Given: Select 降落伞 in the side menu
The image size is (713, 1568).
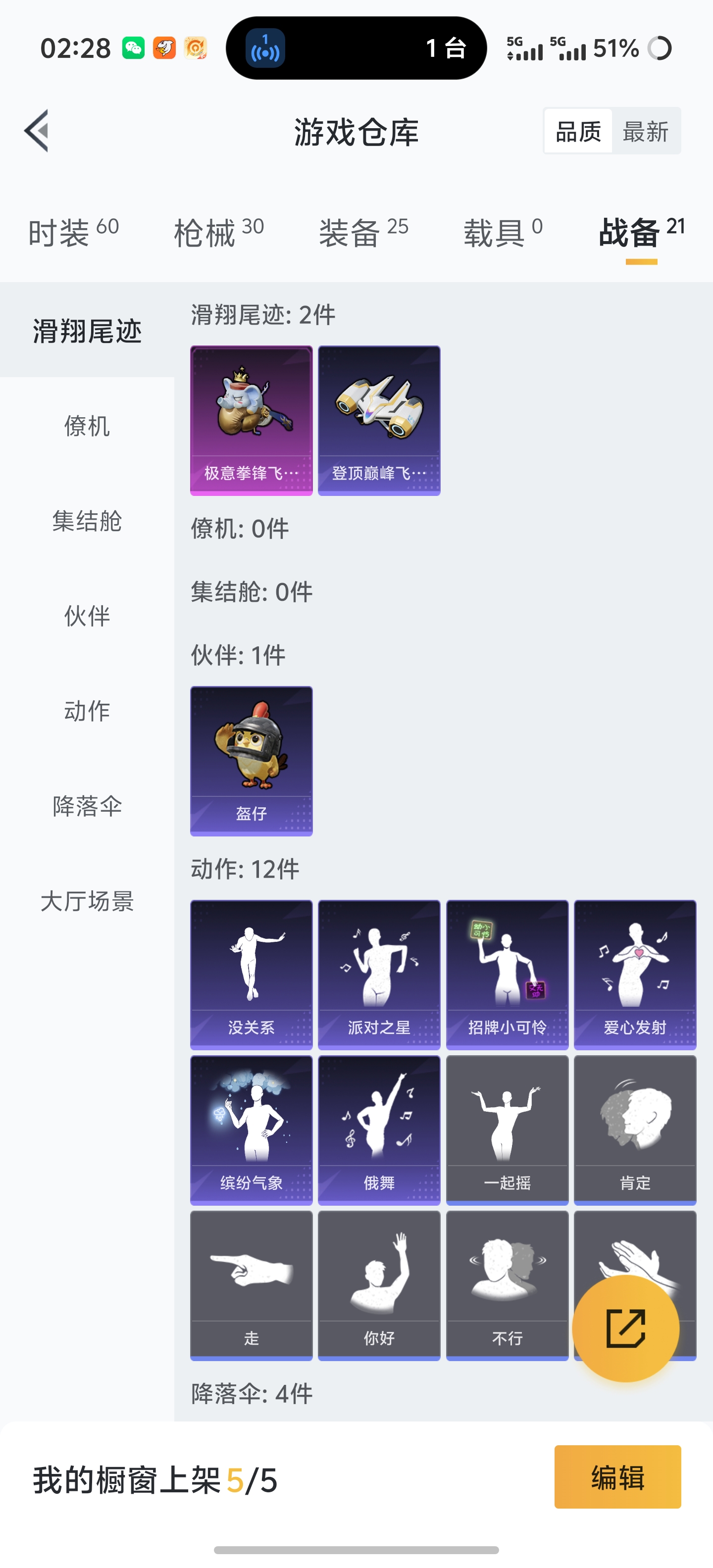Looking at the screenshot, I should (87, 806).
